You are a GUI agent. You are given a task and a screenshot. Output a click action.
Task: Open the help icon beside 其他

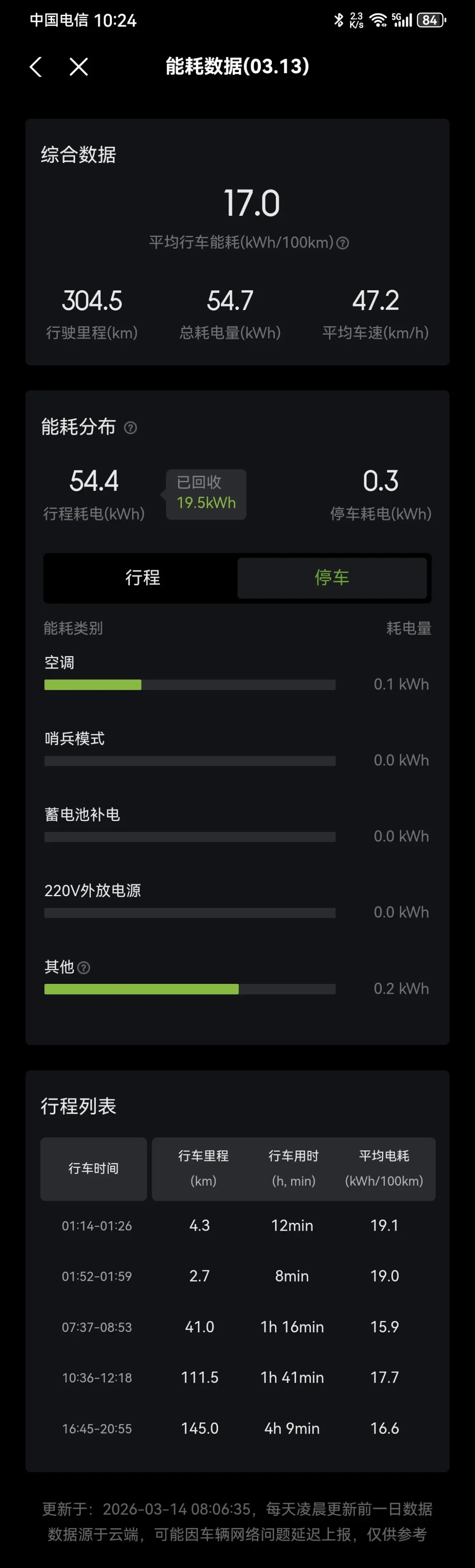(x=84, y=967)
